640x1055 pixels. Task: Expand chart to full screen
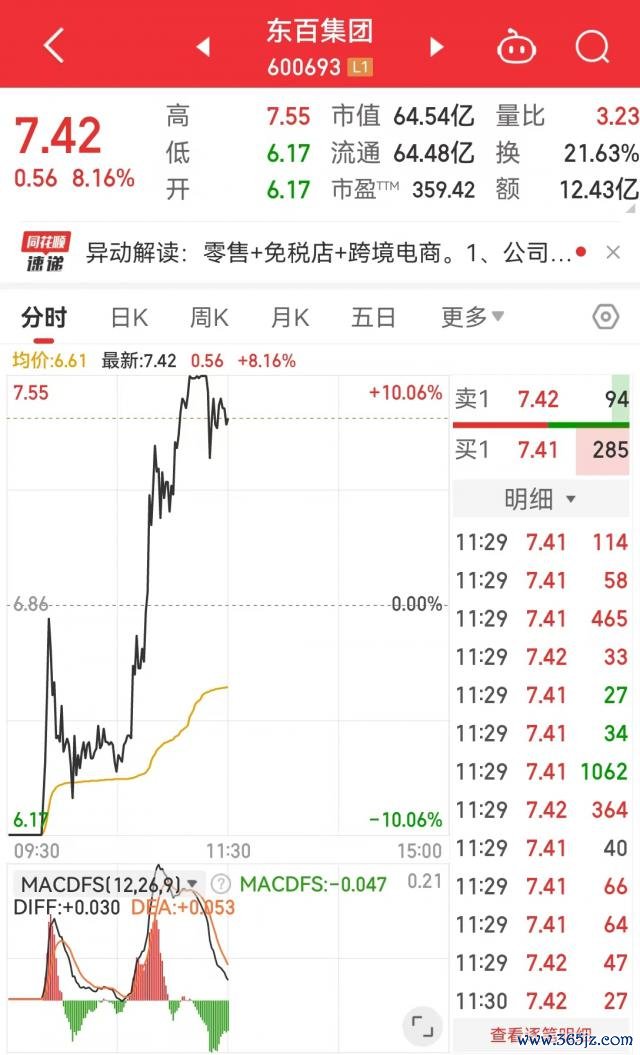click(x=422, y=1026)
